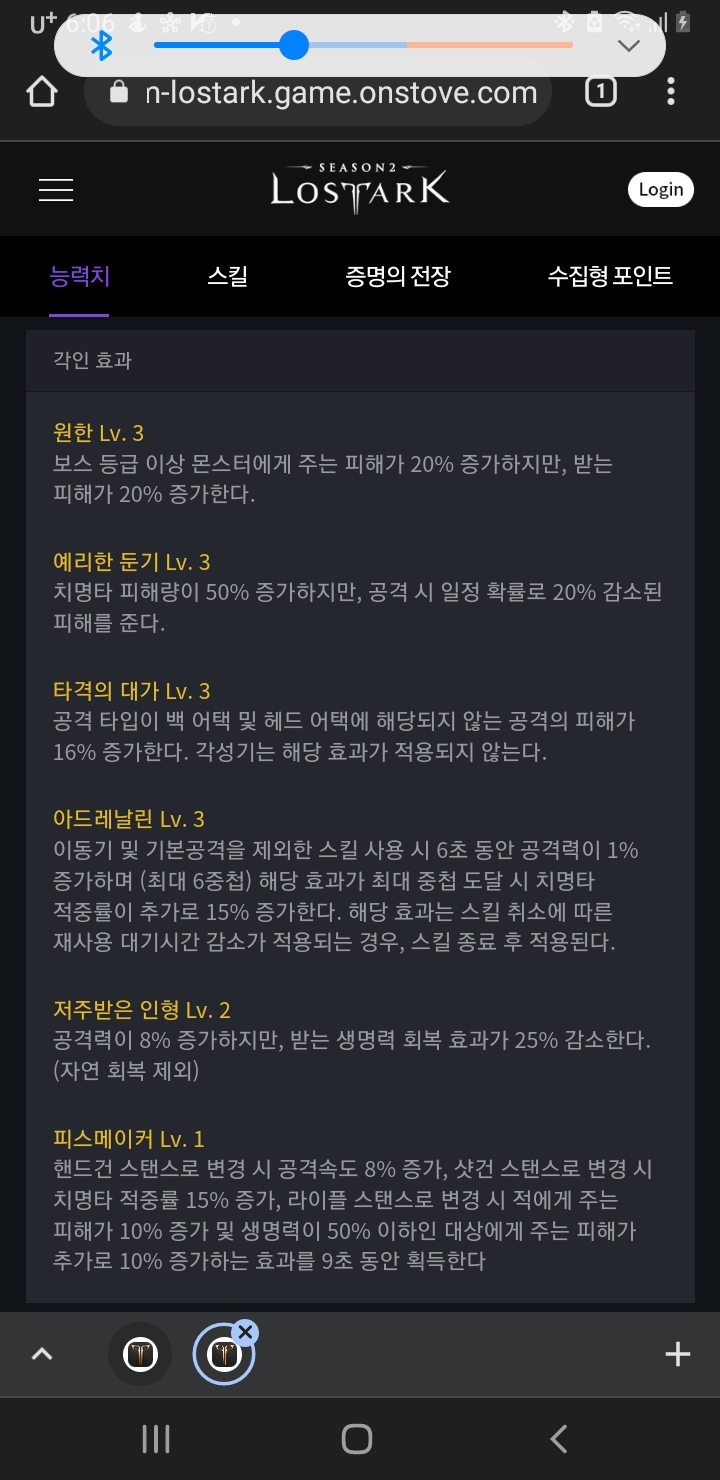Go back with system back button
Image resolution: width=720 pixels, height=1480 pixels.
559,1439
